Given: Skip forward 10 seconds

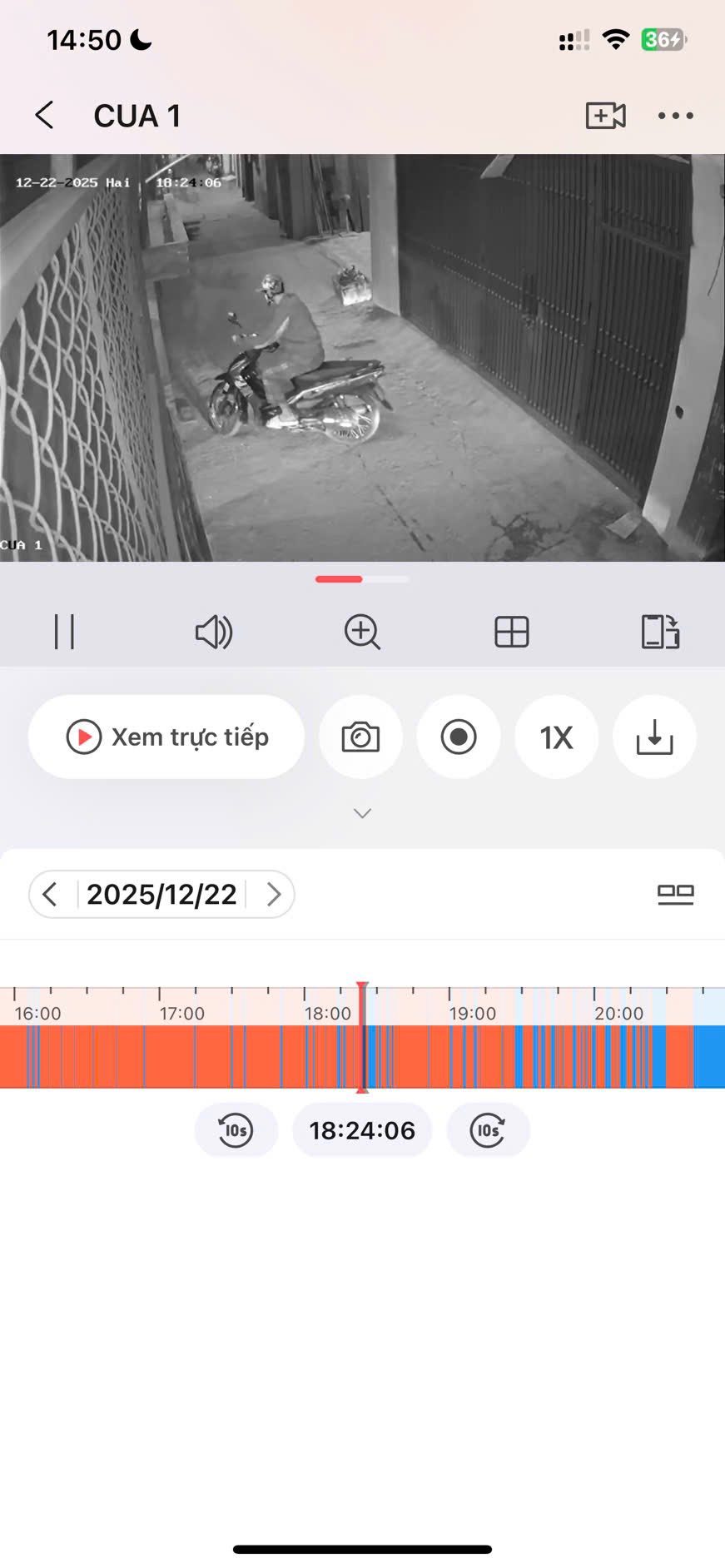Looking at the screenshot, I should [x=488, y=1129].
